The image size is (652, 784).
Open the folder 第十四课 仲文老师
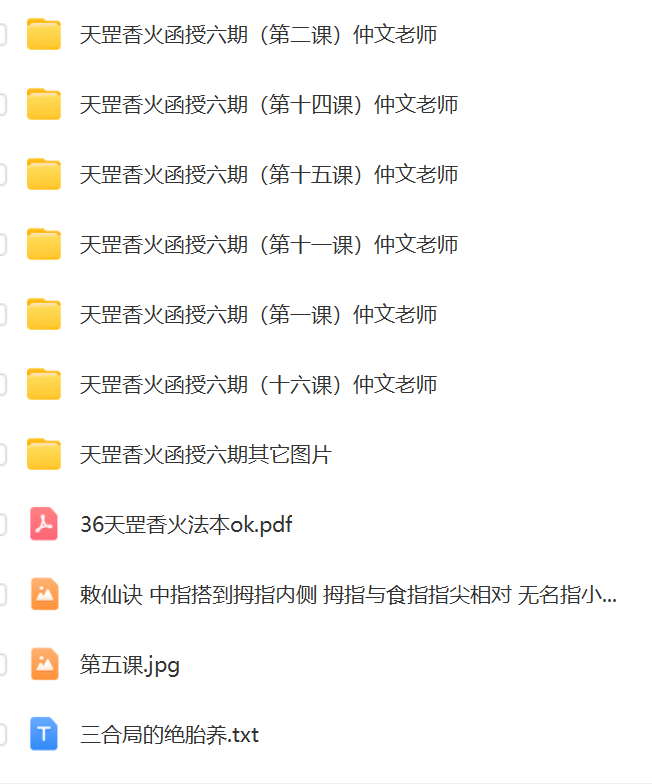pyautogui.click(x=268, y=105)
